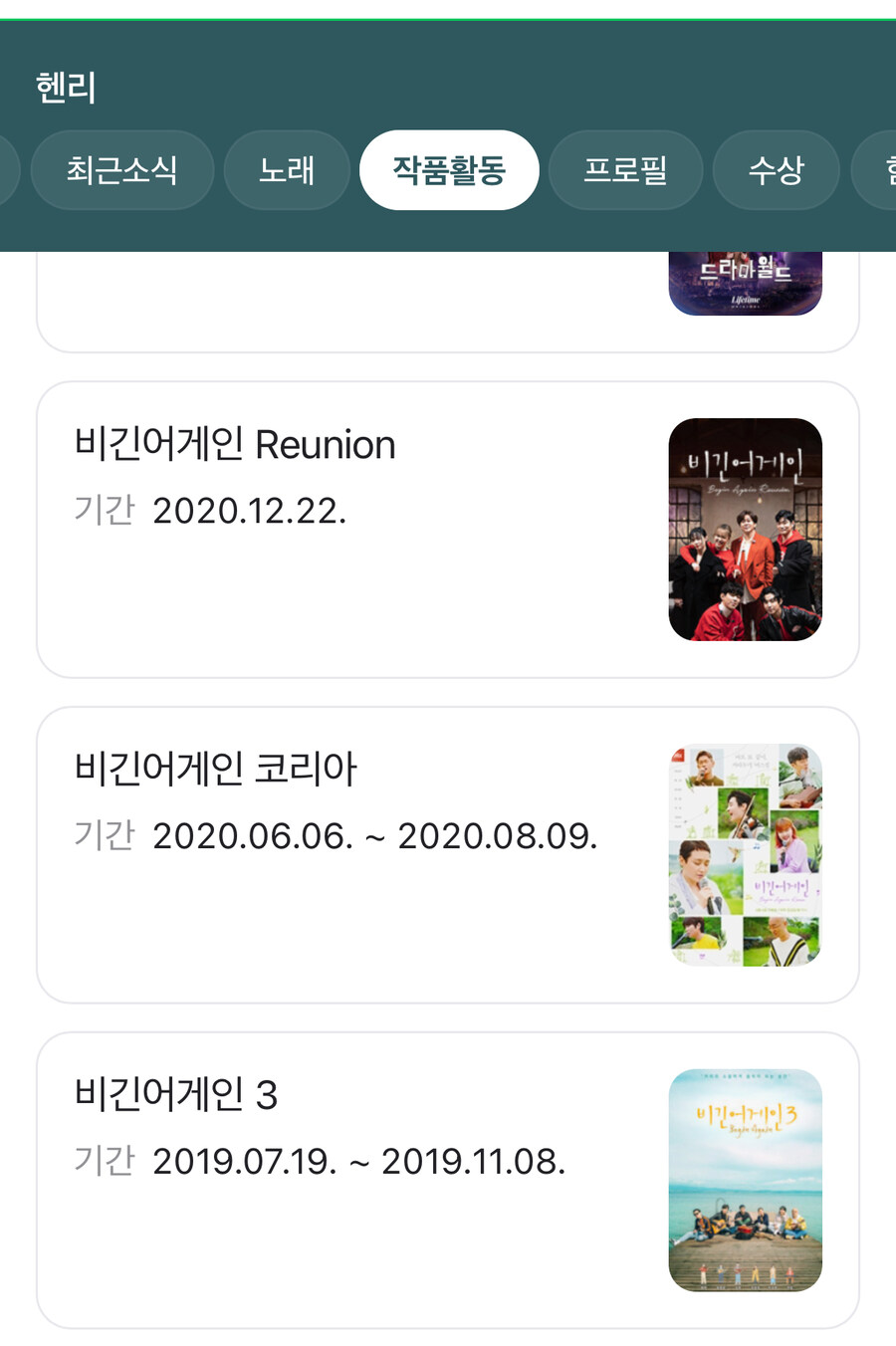Tap the 비긴어게인 코리아 poster thumbnail
The width and height of the screenshot is (896, 1346).
click(745, 854)
